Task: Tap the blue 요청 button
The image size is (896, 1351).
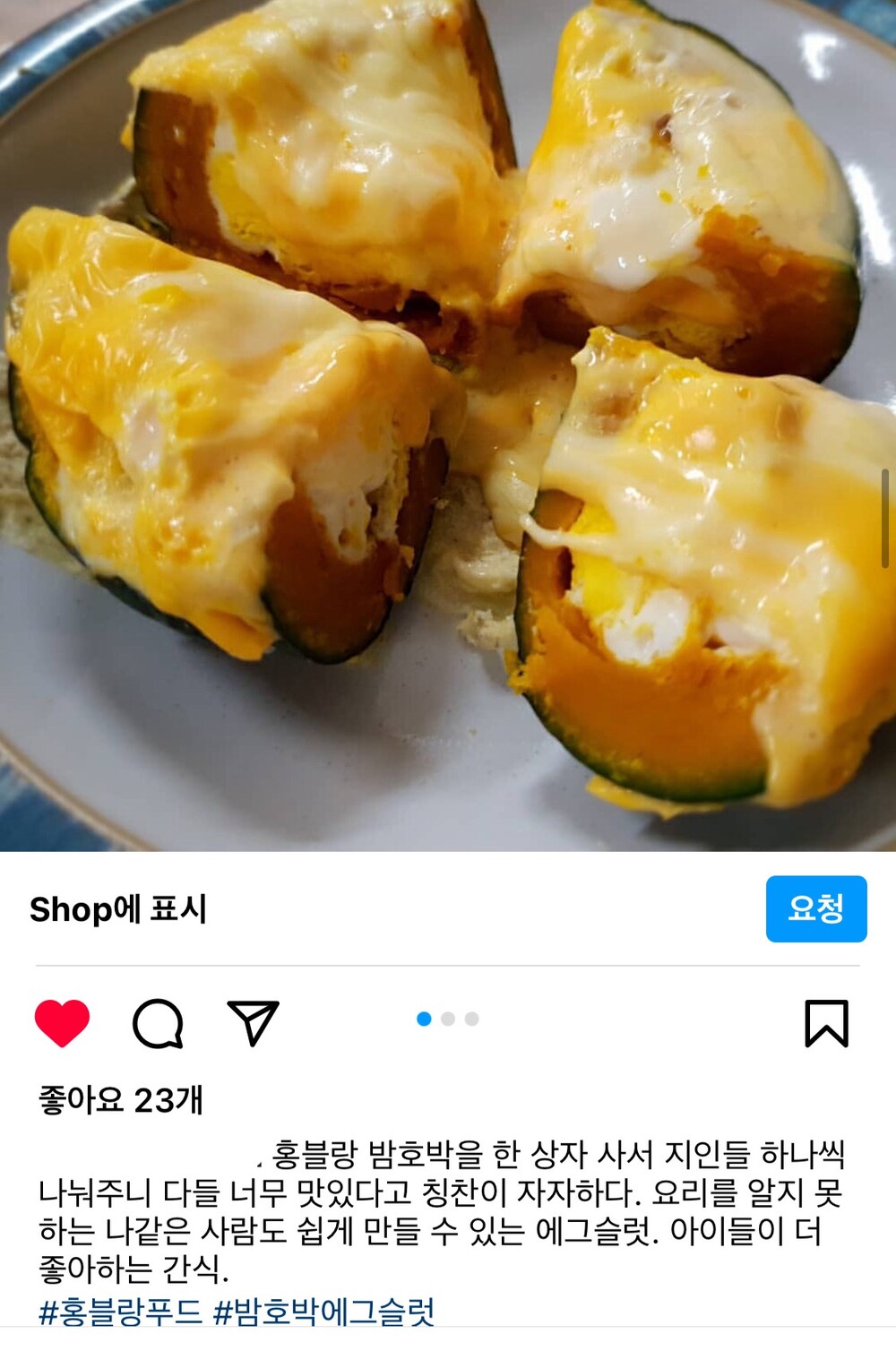Action: pos(815,908)
